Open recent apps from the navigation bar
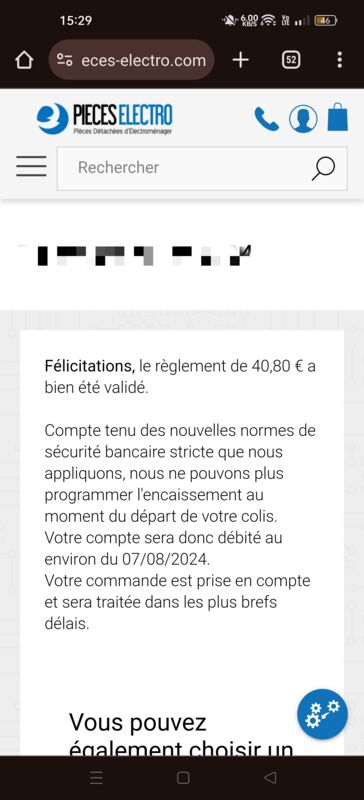364x800 pixels. coord(96,778)
